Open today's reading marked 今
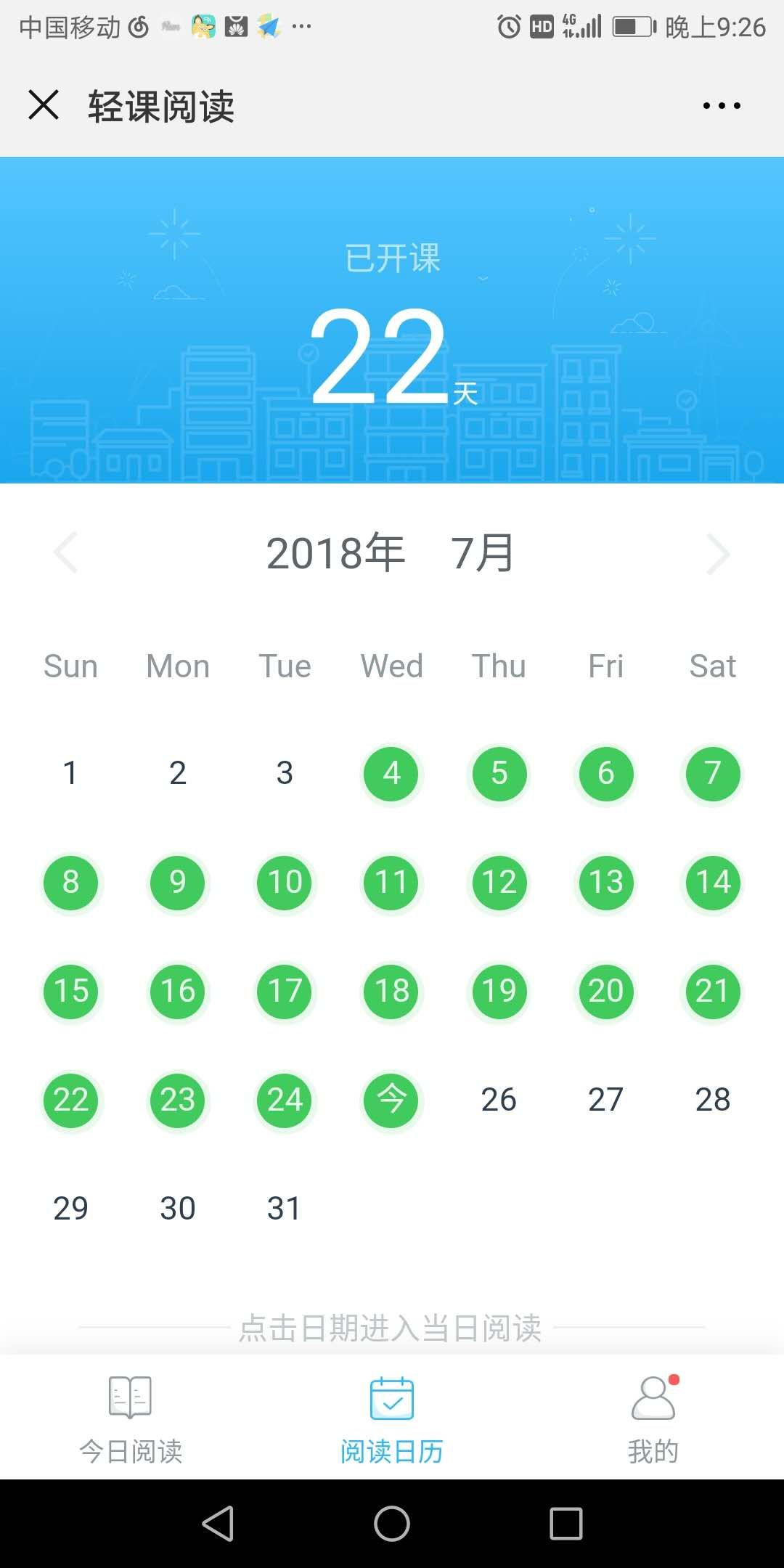Image resolution: width=784 pixels, height=1568 pixels. 392,1101
